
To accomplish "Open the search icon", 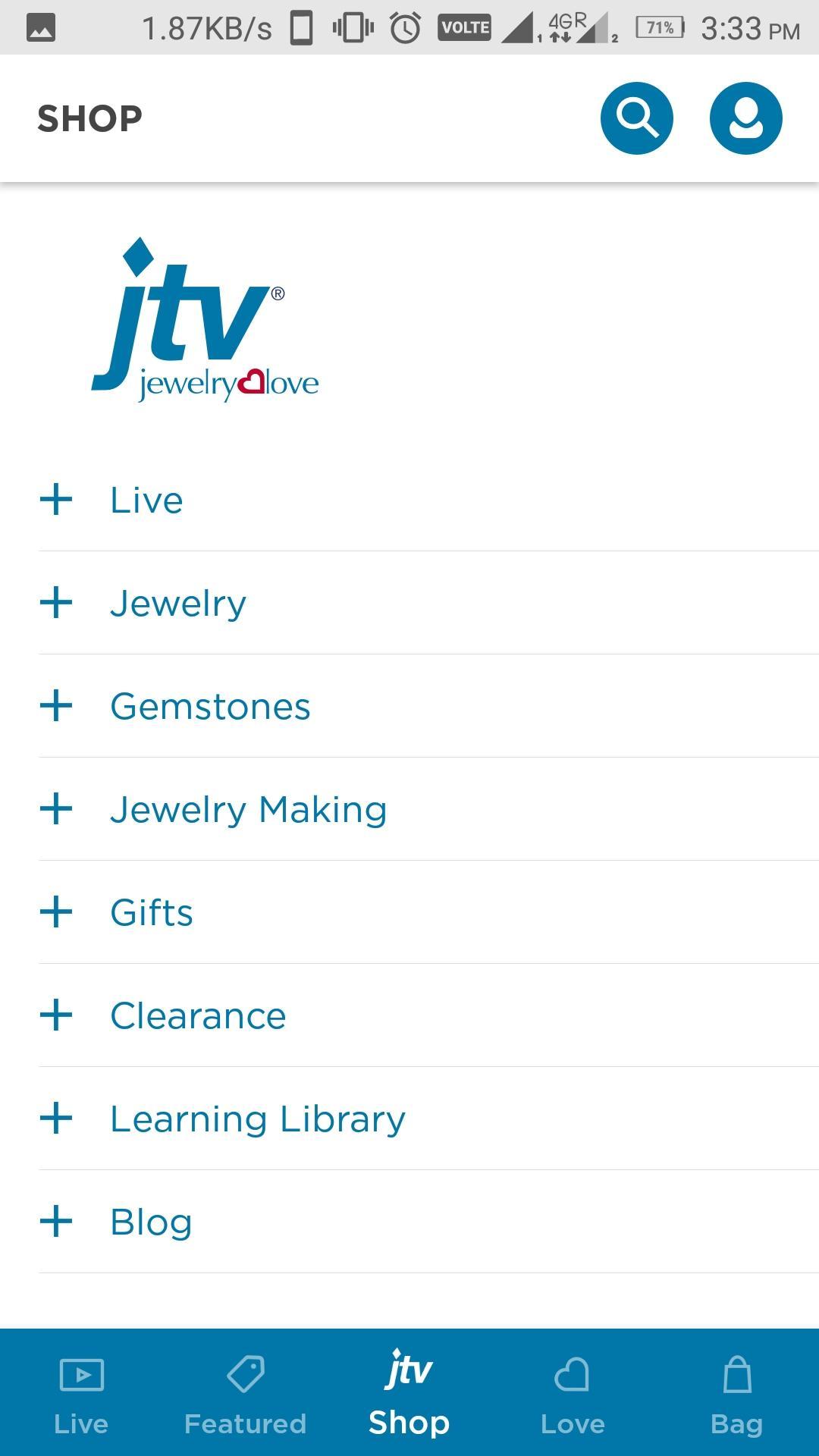I will 636,118.
